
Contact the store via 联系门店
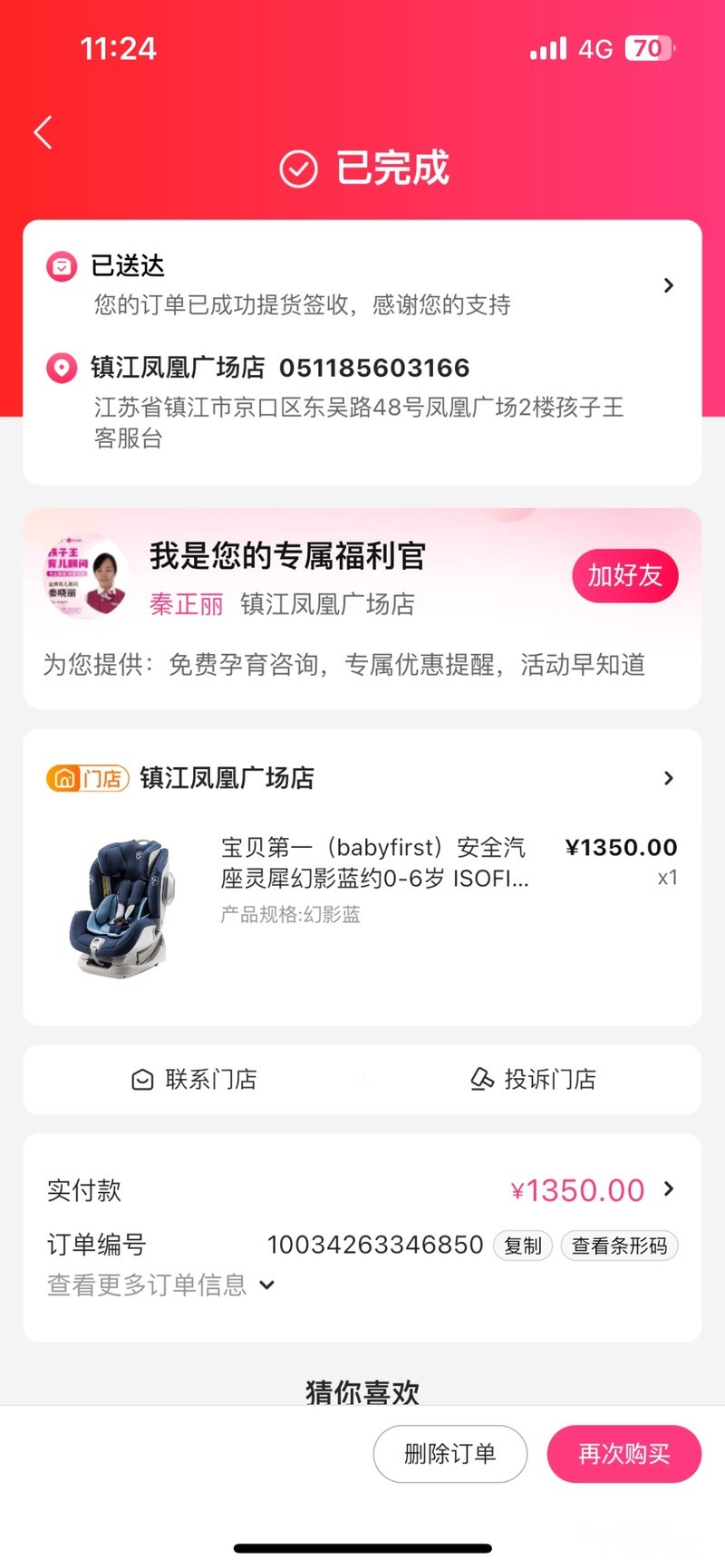(x=194, y=1079)
